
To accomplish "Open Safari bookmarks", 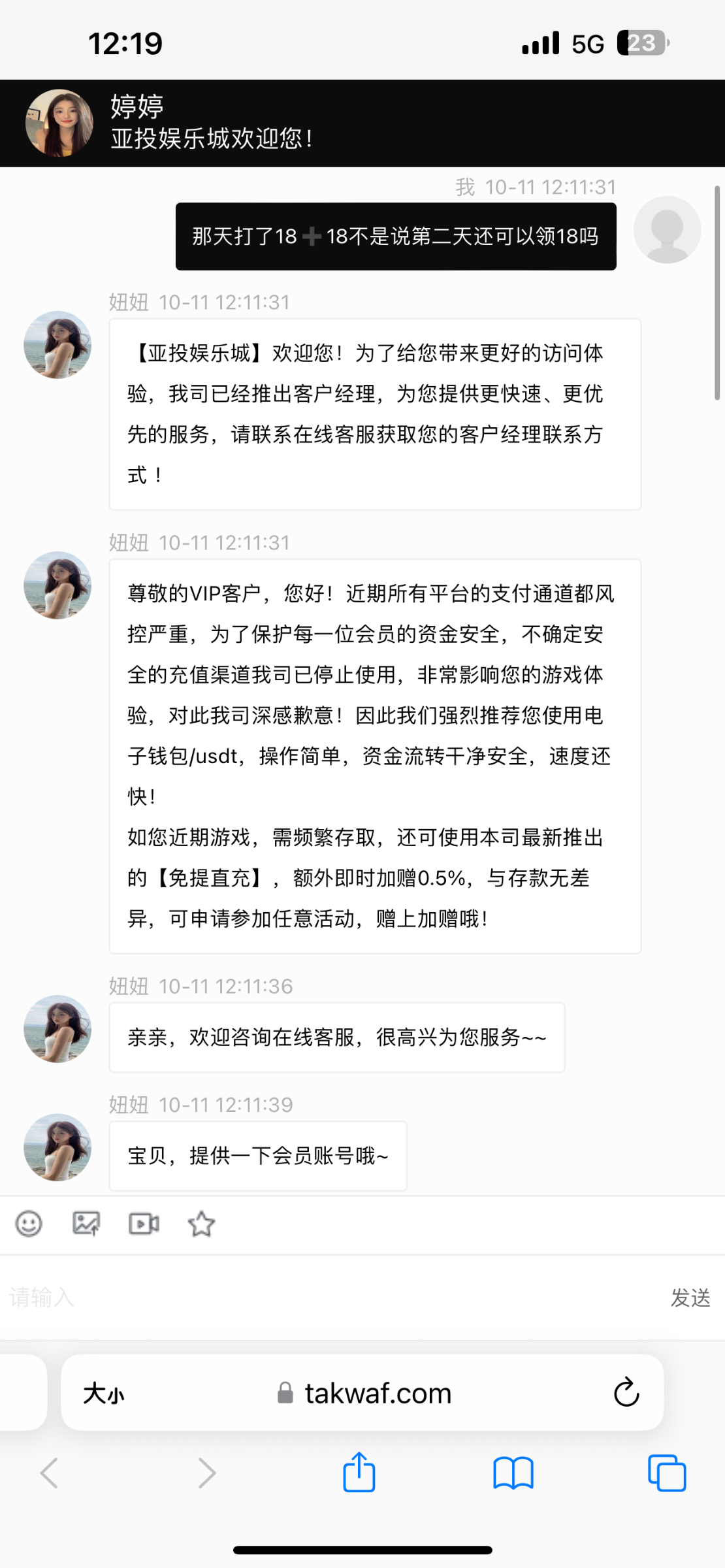I will pyautogui.click(x=513, y=1473).
